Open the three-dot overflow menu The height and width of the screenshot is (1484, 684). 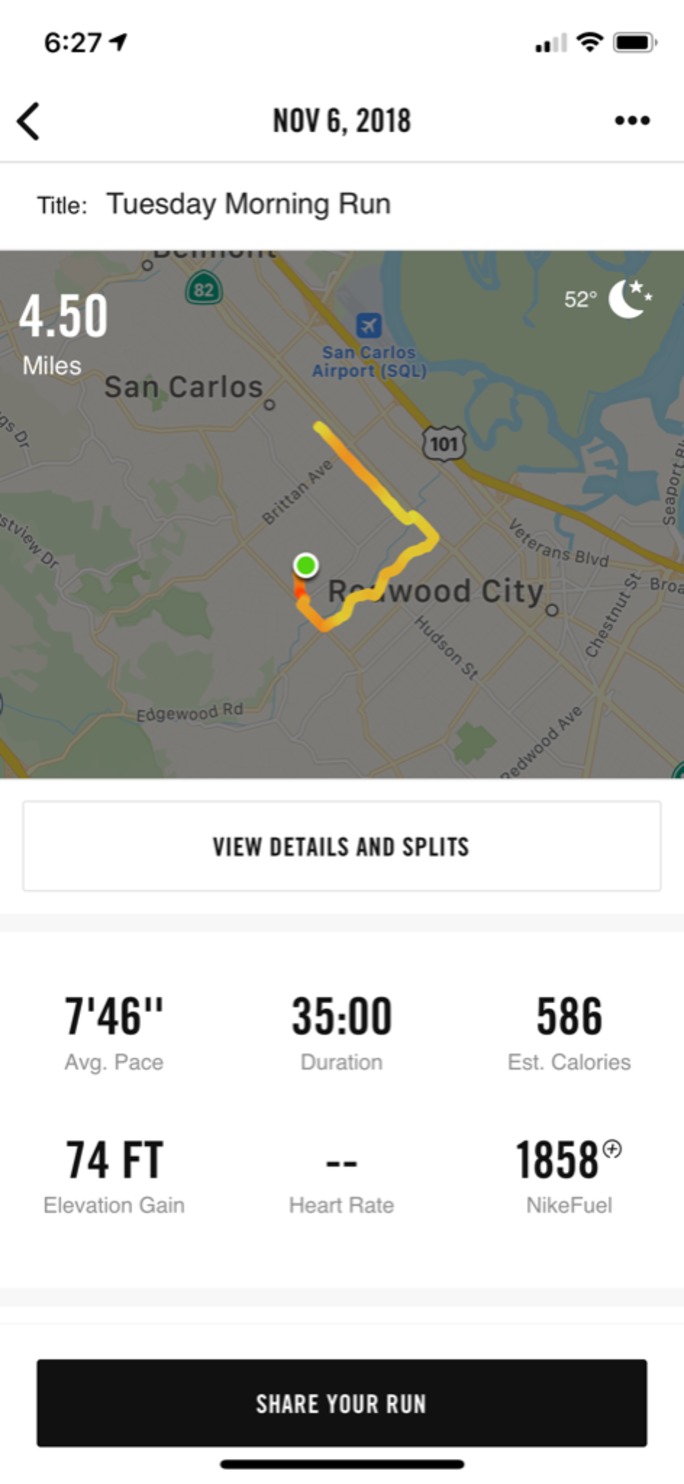point(632,121)
